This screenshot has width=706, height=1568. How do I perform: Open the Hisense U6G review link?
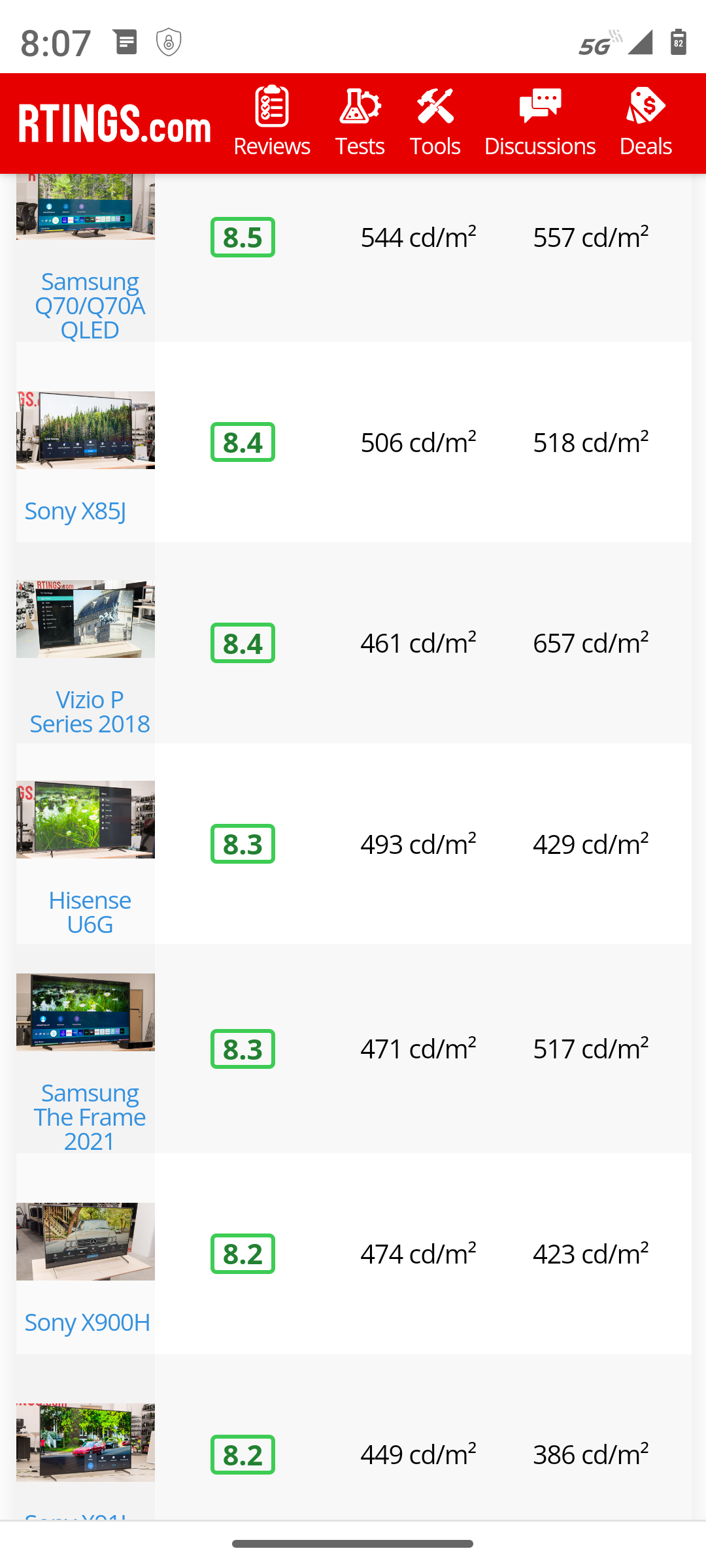click(x=90, y=912)
